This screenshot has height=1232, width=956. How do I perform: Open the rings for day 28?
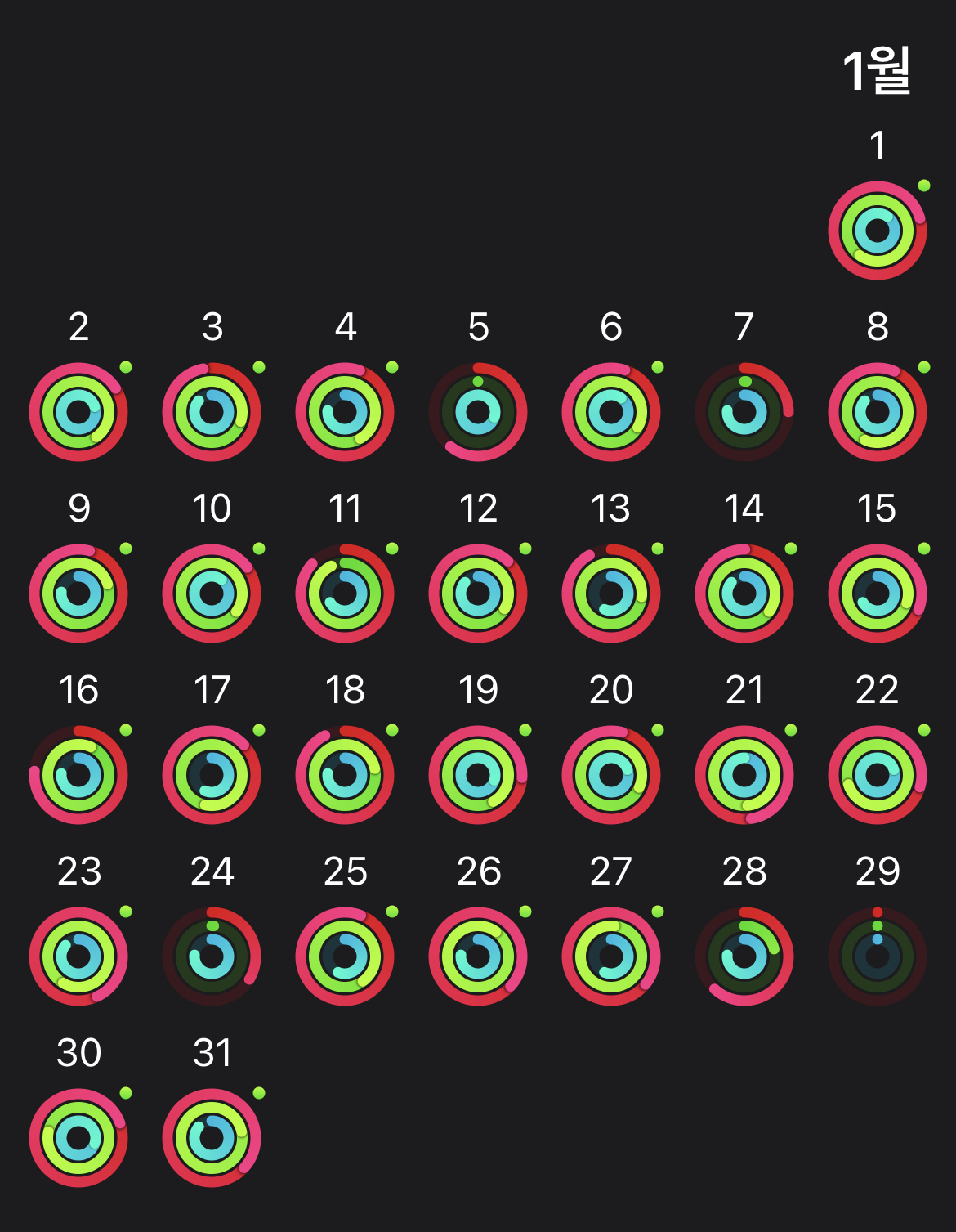coord(744,956)
